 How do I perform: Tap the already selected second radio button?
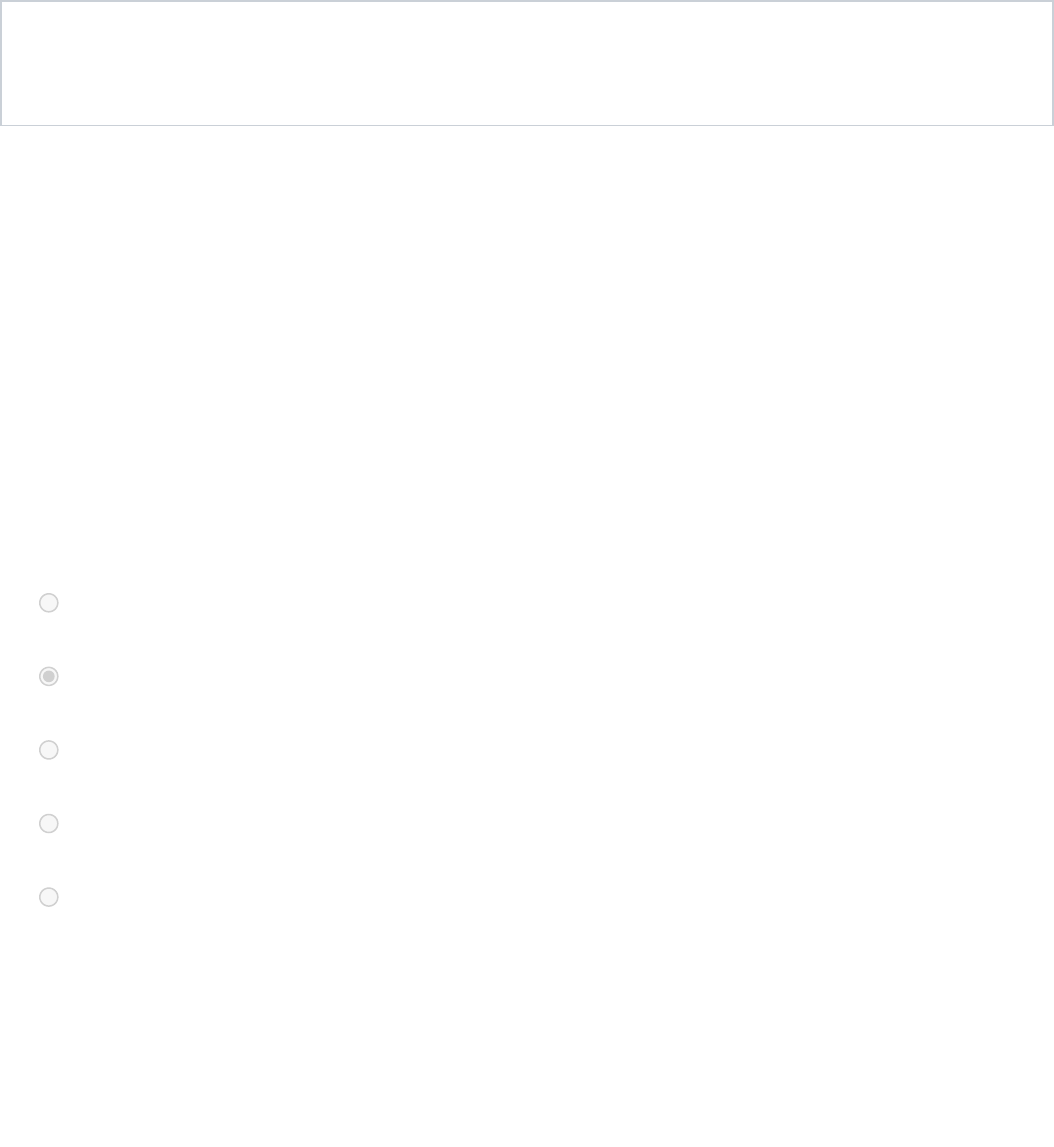coord(49,676)
